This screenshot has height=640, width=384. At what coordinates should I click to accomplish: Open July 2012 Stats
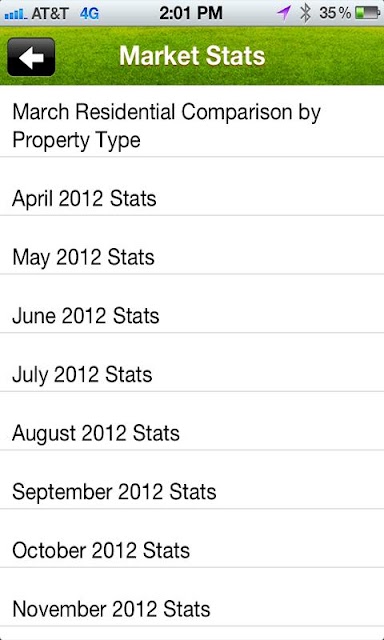[x=192, y=363]
